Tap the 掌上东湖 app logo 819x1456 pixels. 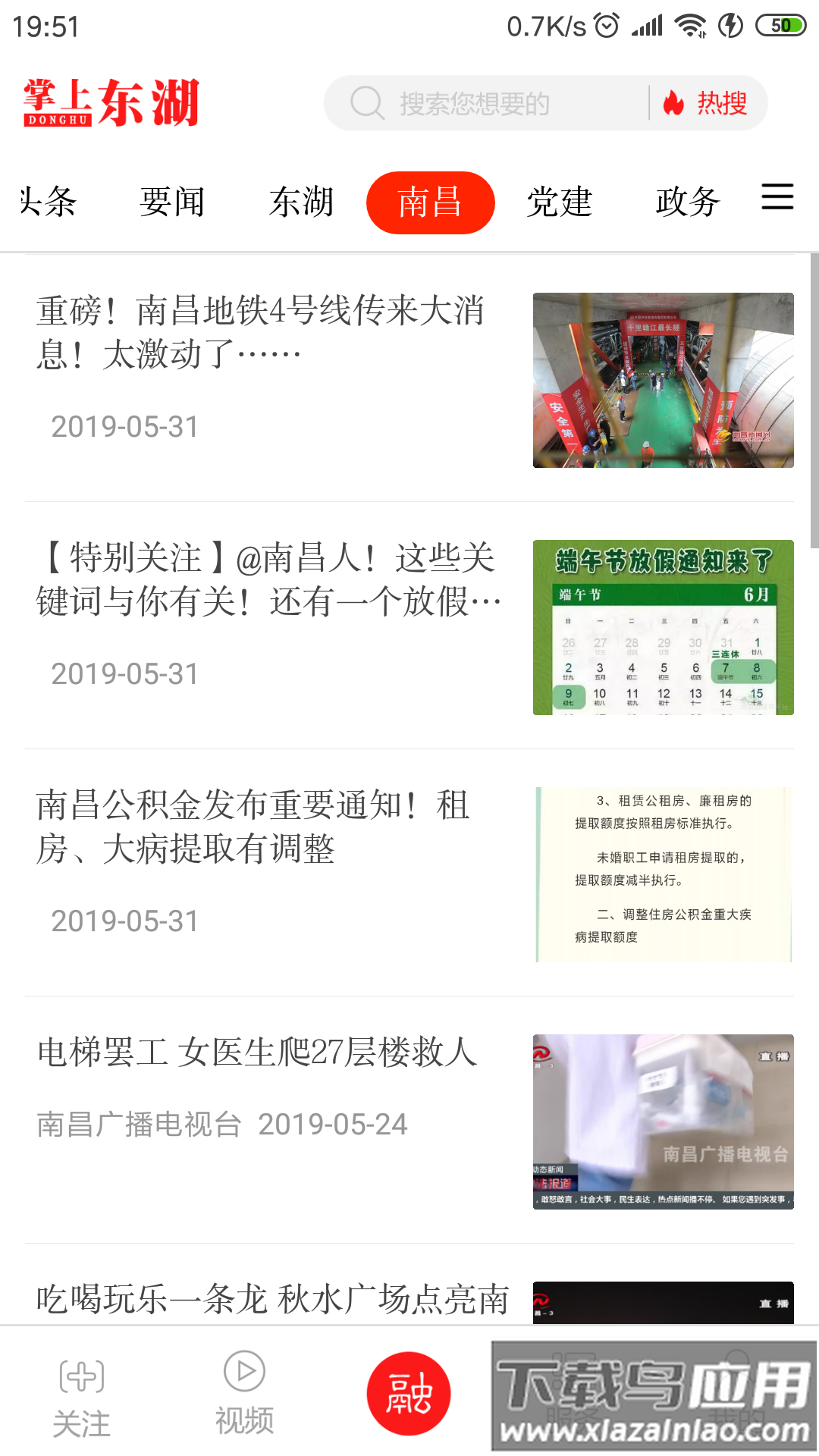coord(110,102)
